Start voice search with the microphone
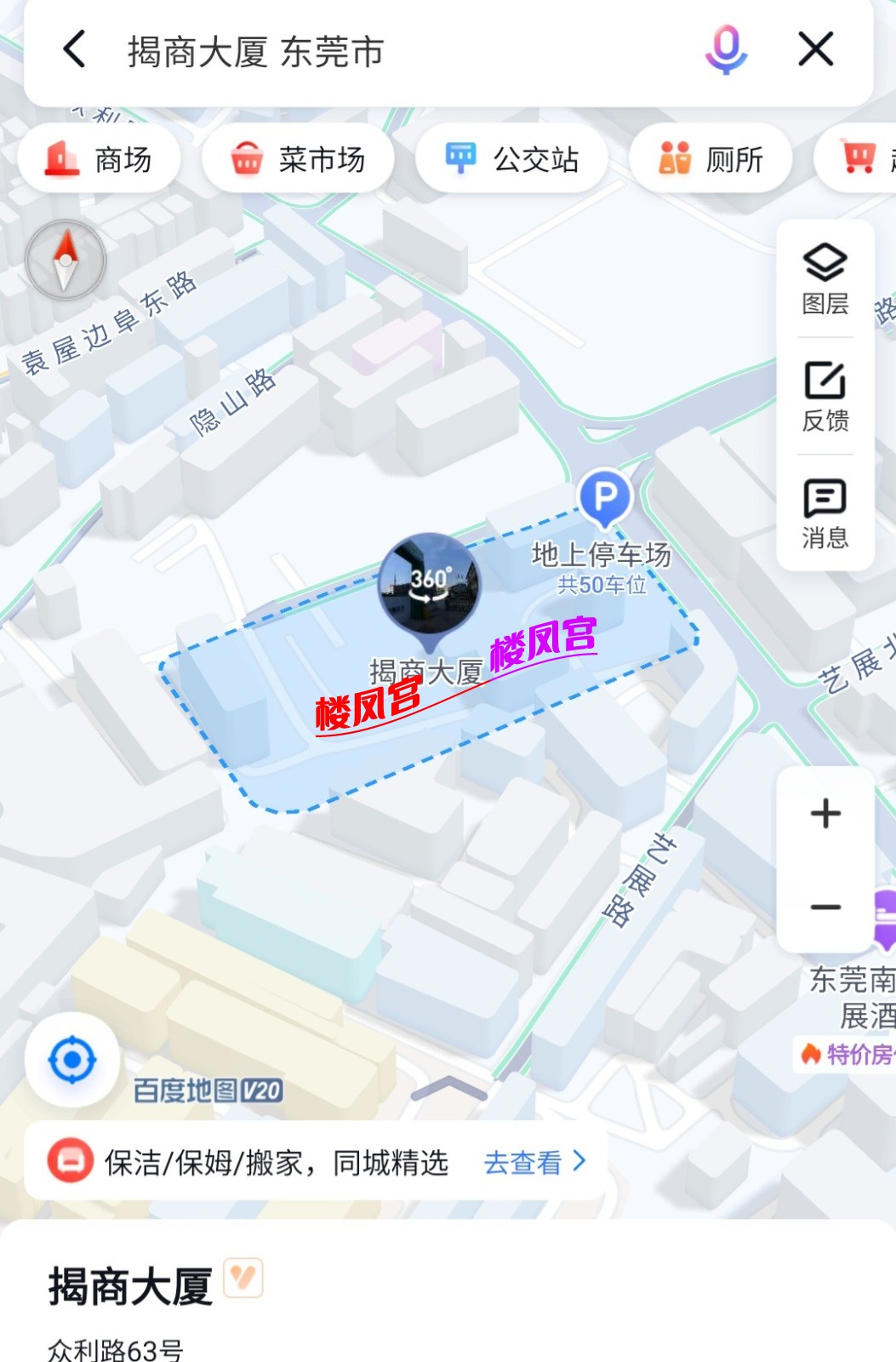The width and height of the screenshot is (896, 1362). 725,49
